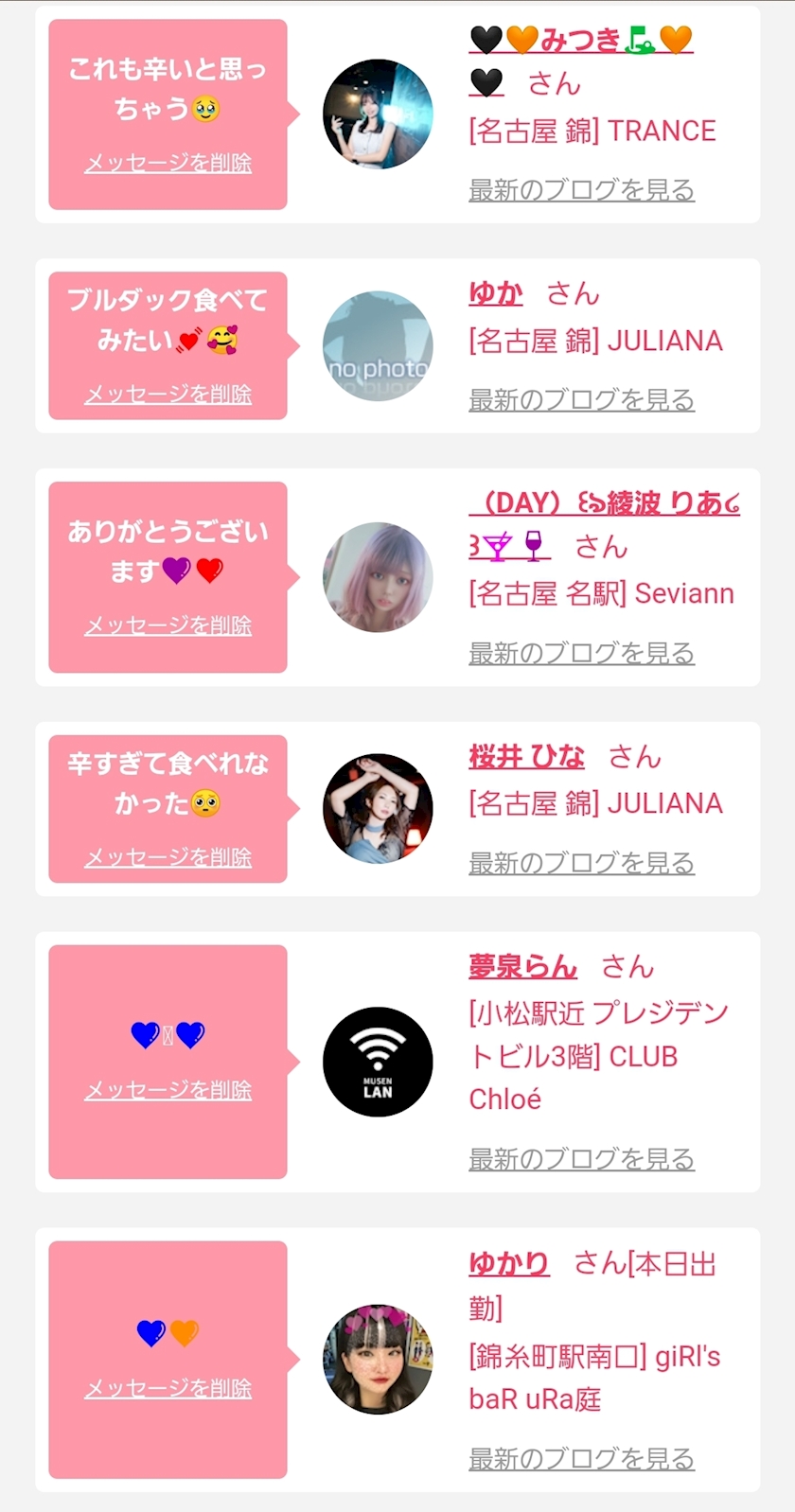View the latest blog of ゆか
The image size is (795, 1512).
(581, 399)
